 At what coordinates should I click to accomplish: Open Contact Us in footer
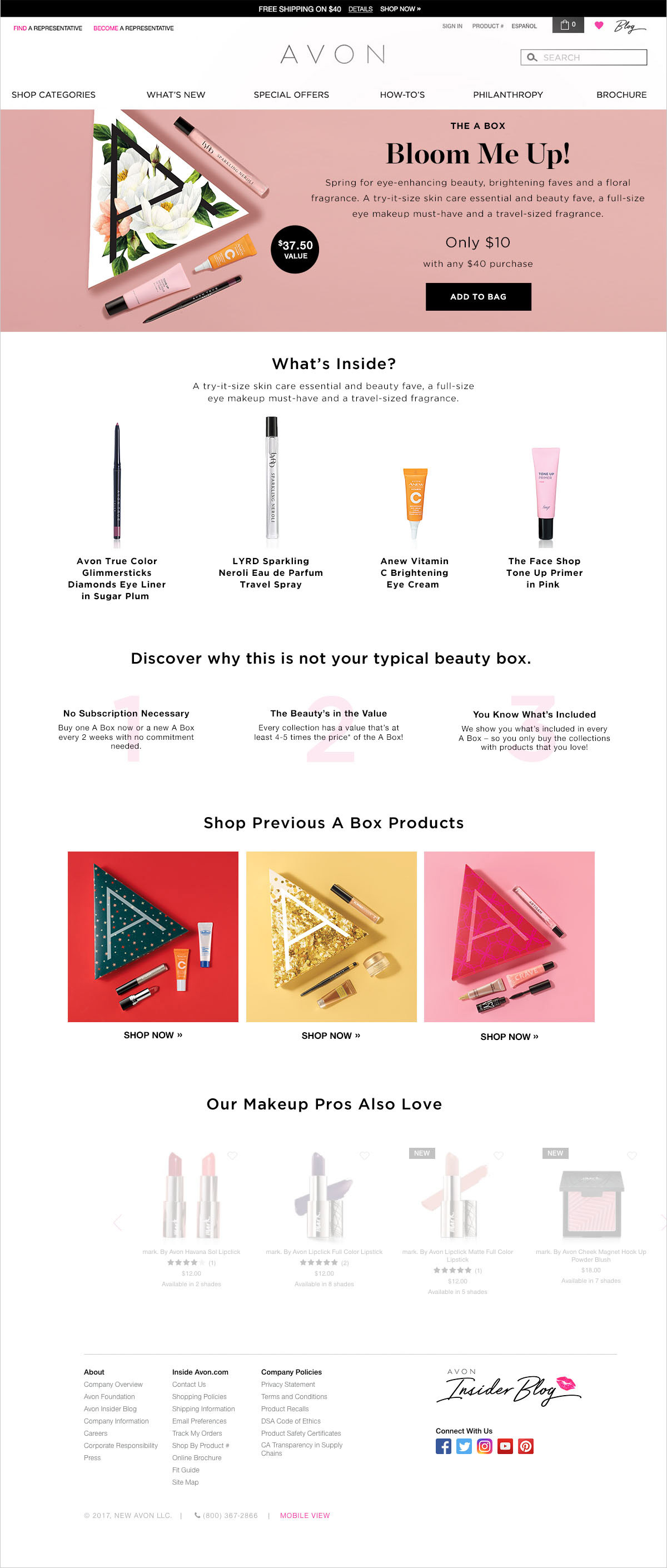pyautogui.click(x=188, y=1384)
